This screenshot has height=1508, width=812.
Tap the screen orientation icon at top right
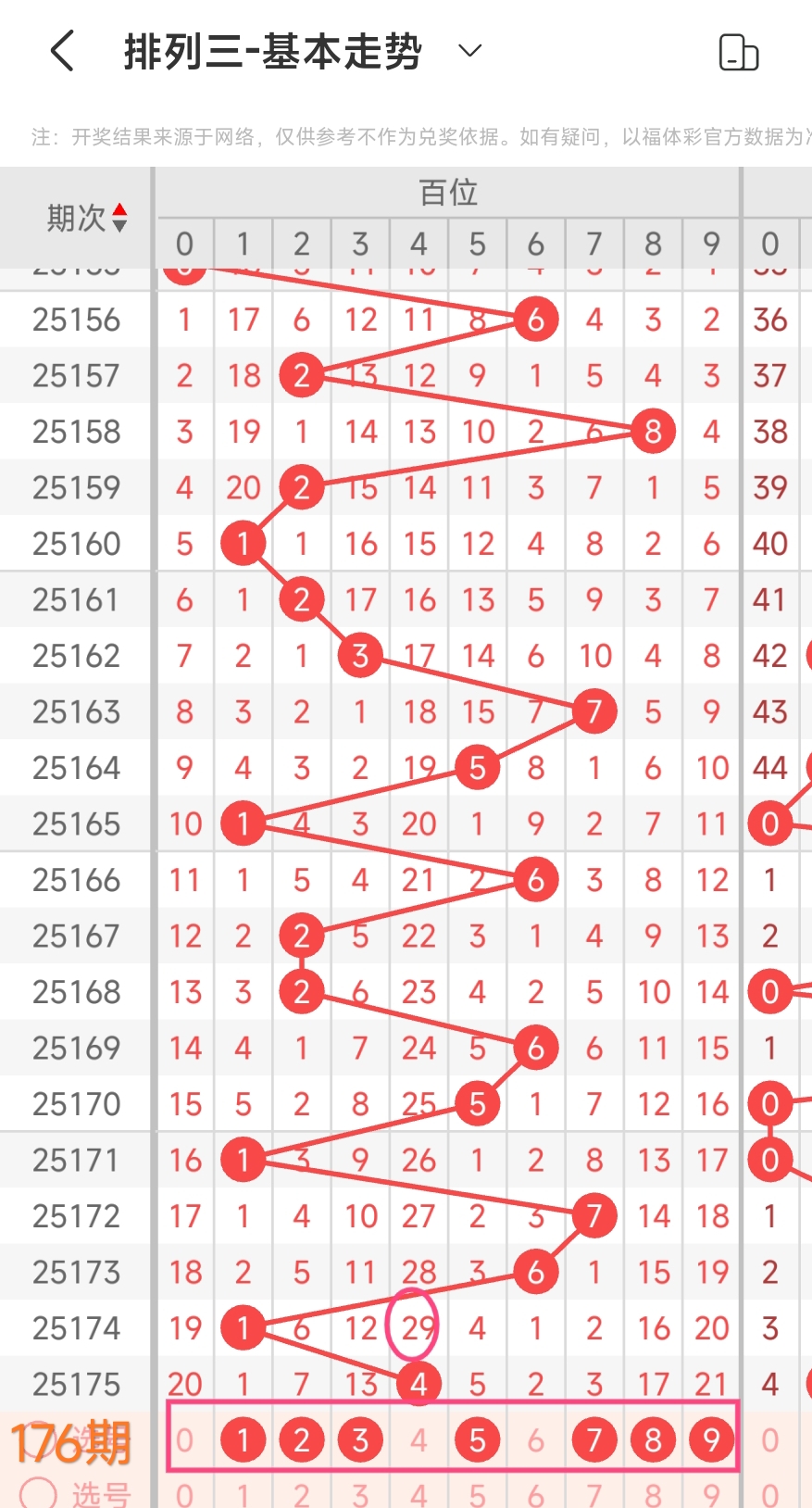(x=739, y=53)
